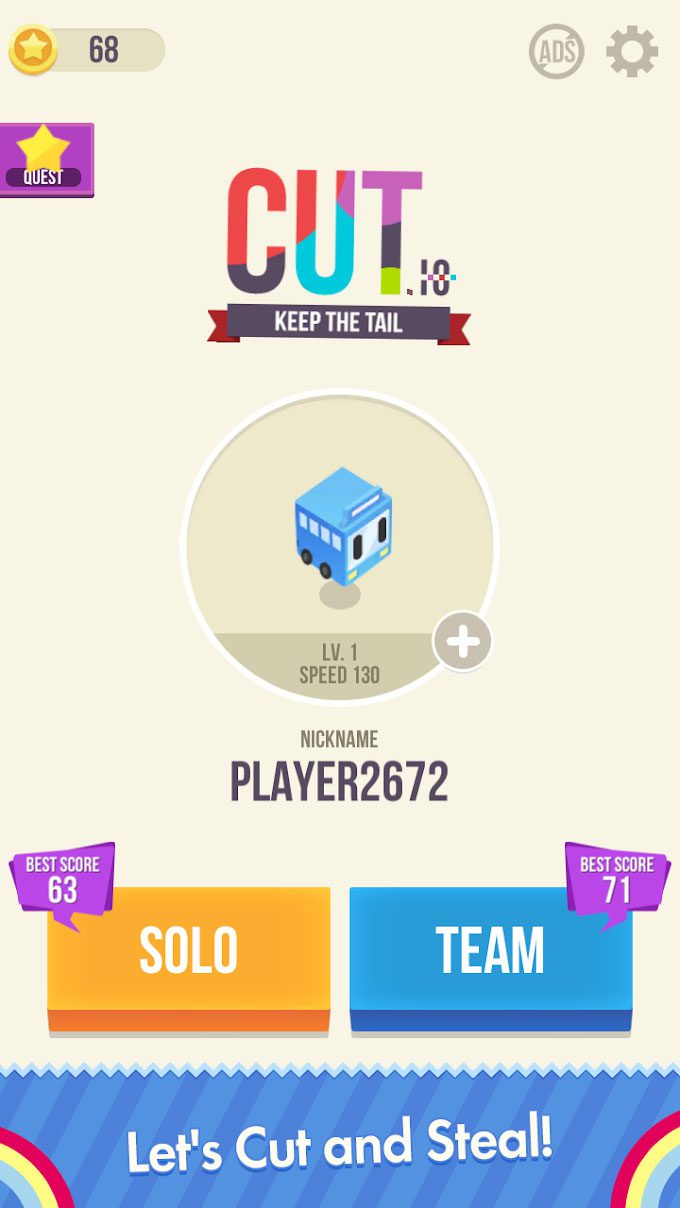
Task: Select the blue bus character
Action: tap(342, 527)
